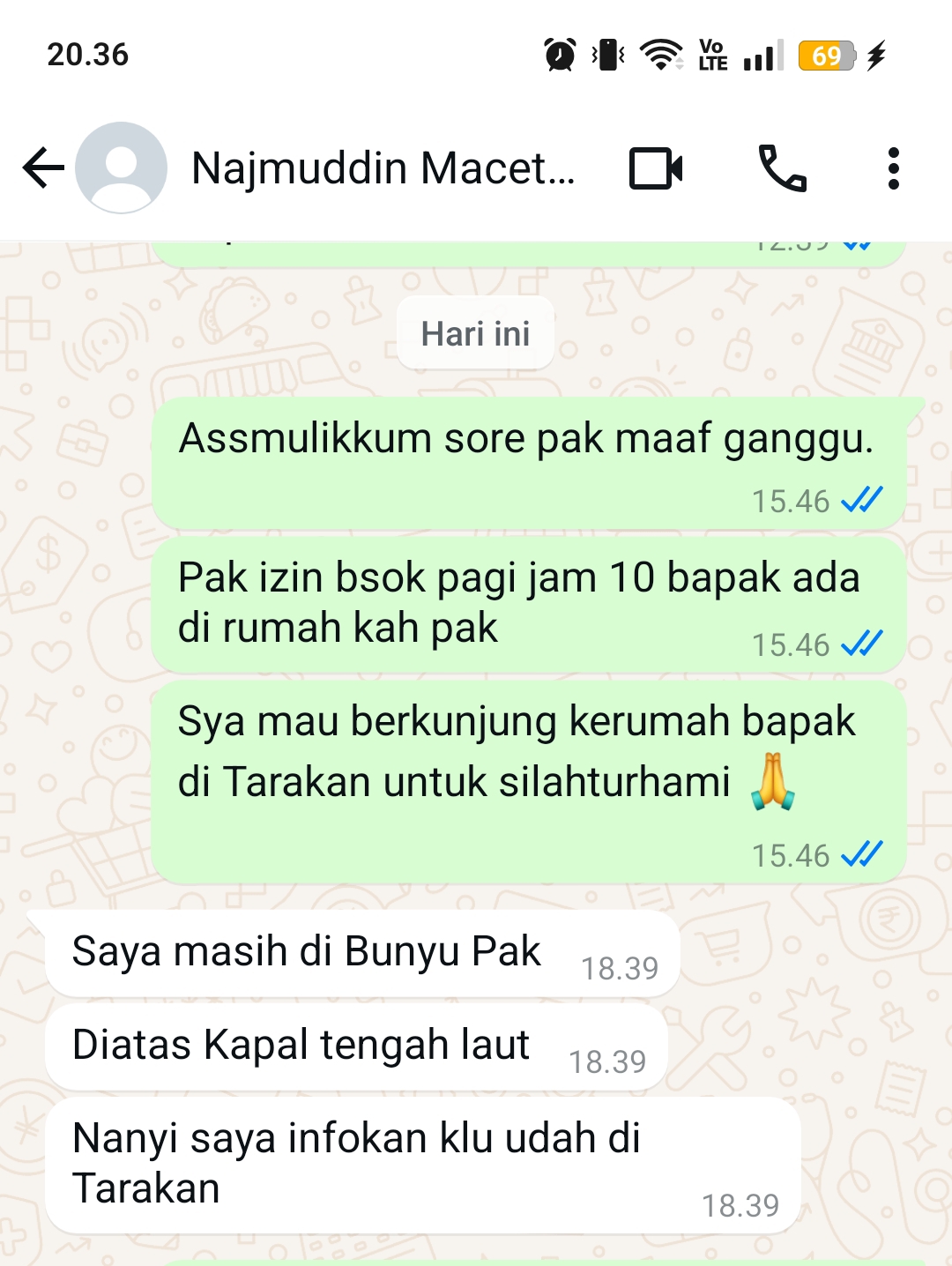The width and height of the screenshot is (952, 1266).
Task: Start a video call with Najmuddin
Action: point(656,168)
